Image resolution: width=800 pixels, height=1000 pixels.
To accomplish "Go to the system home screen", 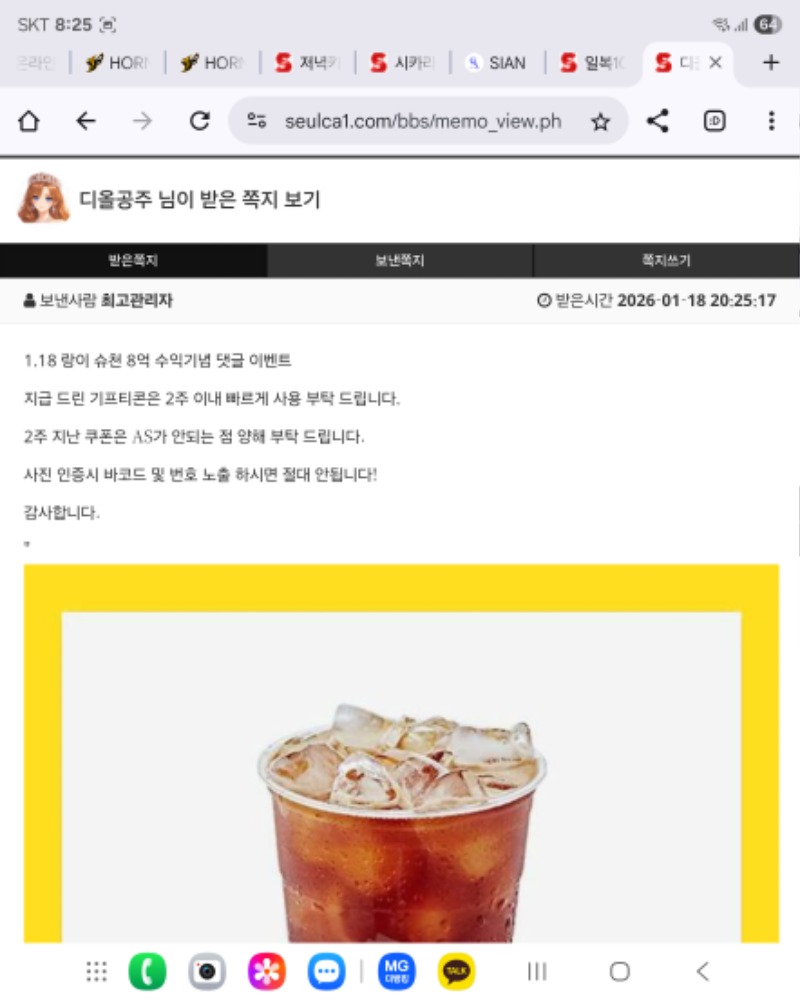I will pos(620,971).
